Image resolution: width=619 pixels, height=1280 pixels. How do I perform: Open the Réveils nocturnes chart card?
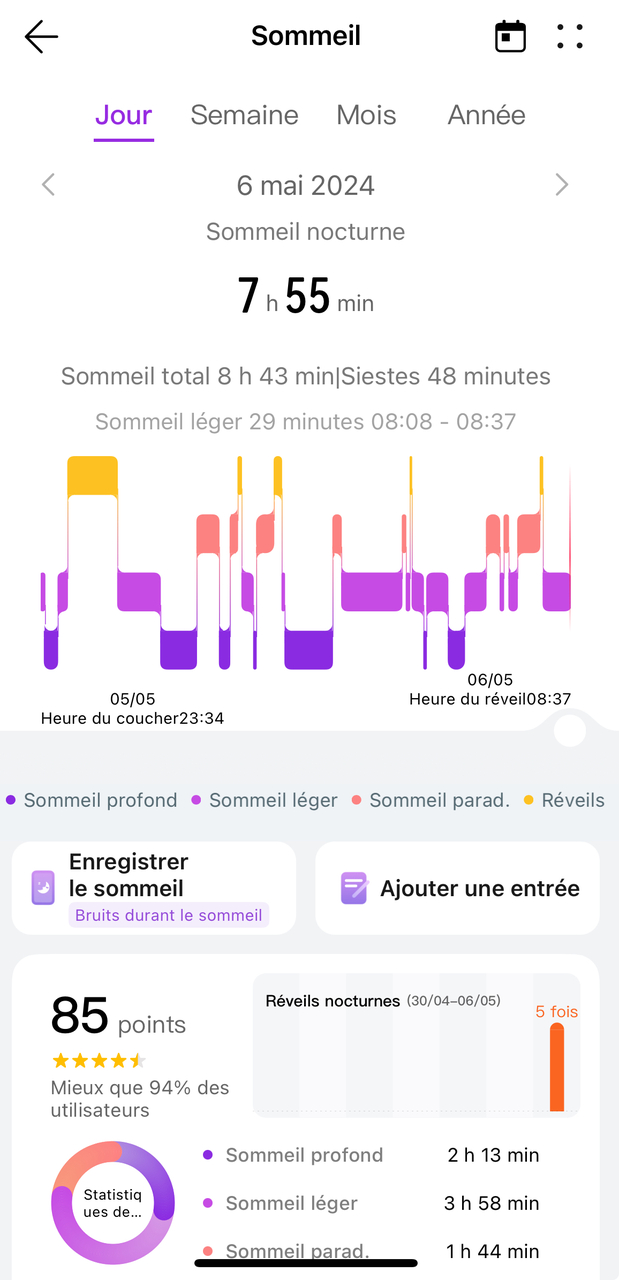point(416,1045)
